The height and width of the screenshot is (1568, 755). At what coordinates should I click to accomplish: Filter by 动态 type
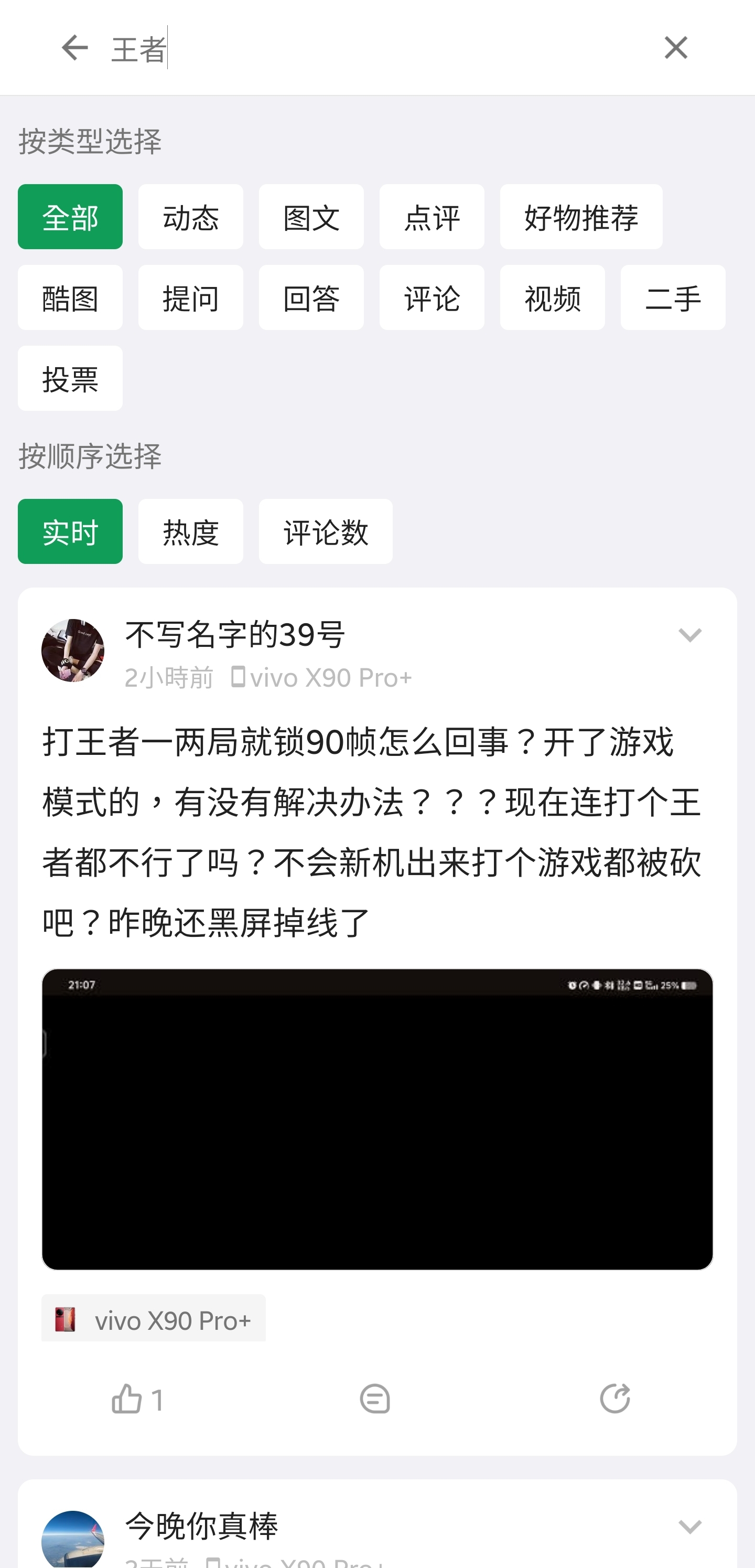click(190, 217)
